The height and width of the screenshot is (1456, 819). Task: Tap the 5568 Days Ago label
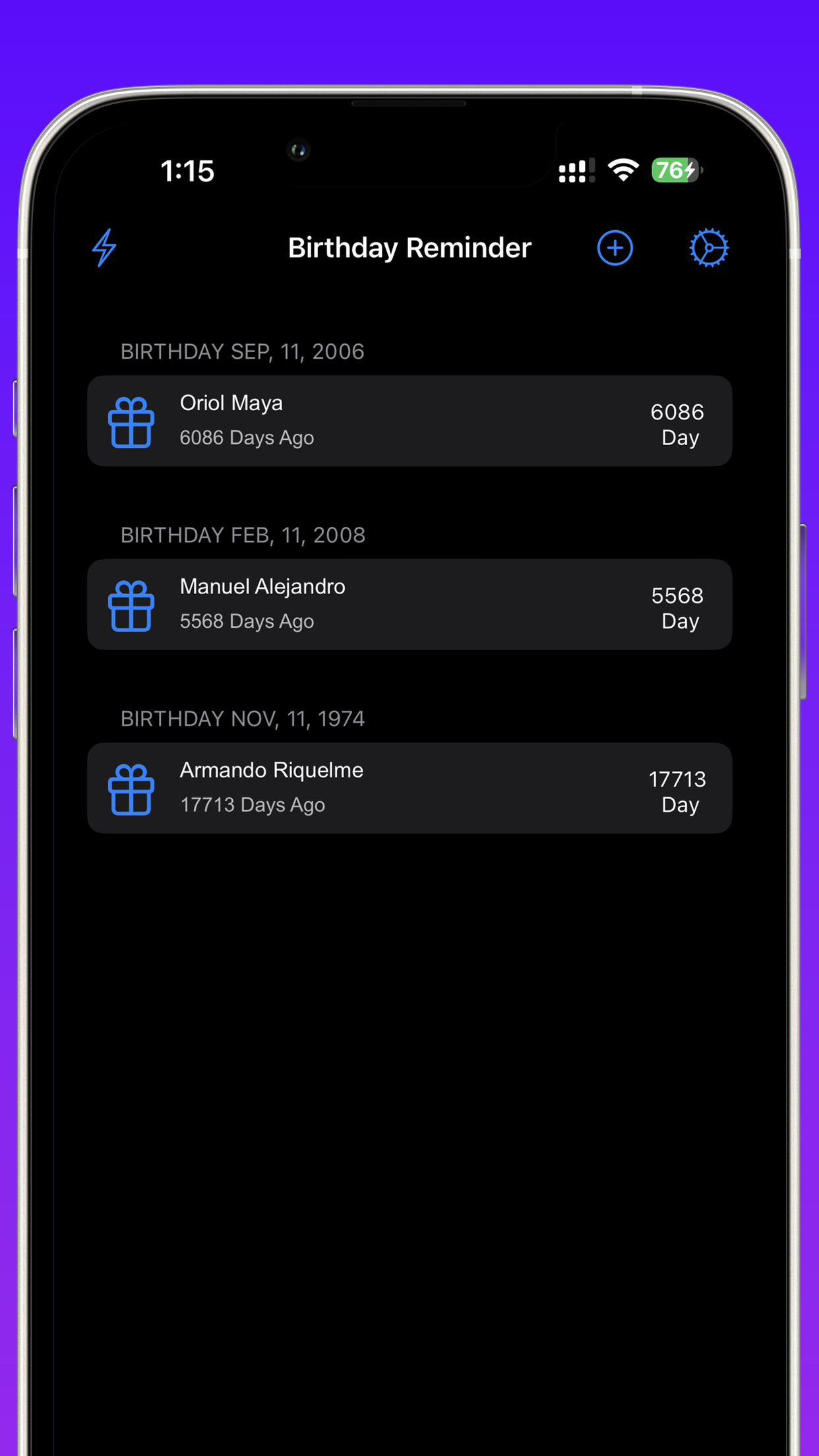pyautogui.click(x=247, y=621)
